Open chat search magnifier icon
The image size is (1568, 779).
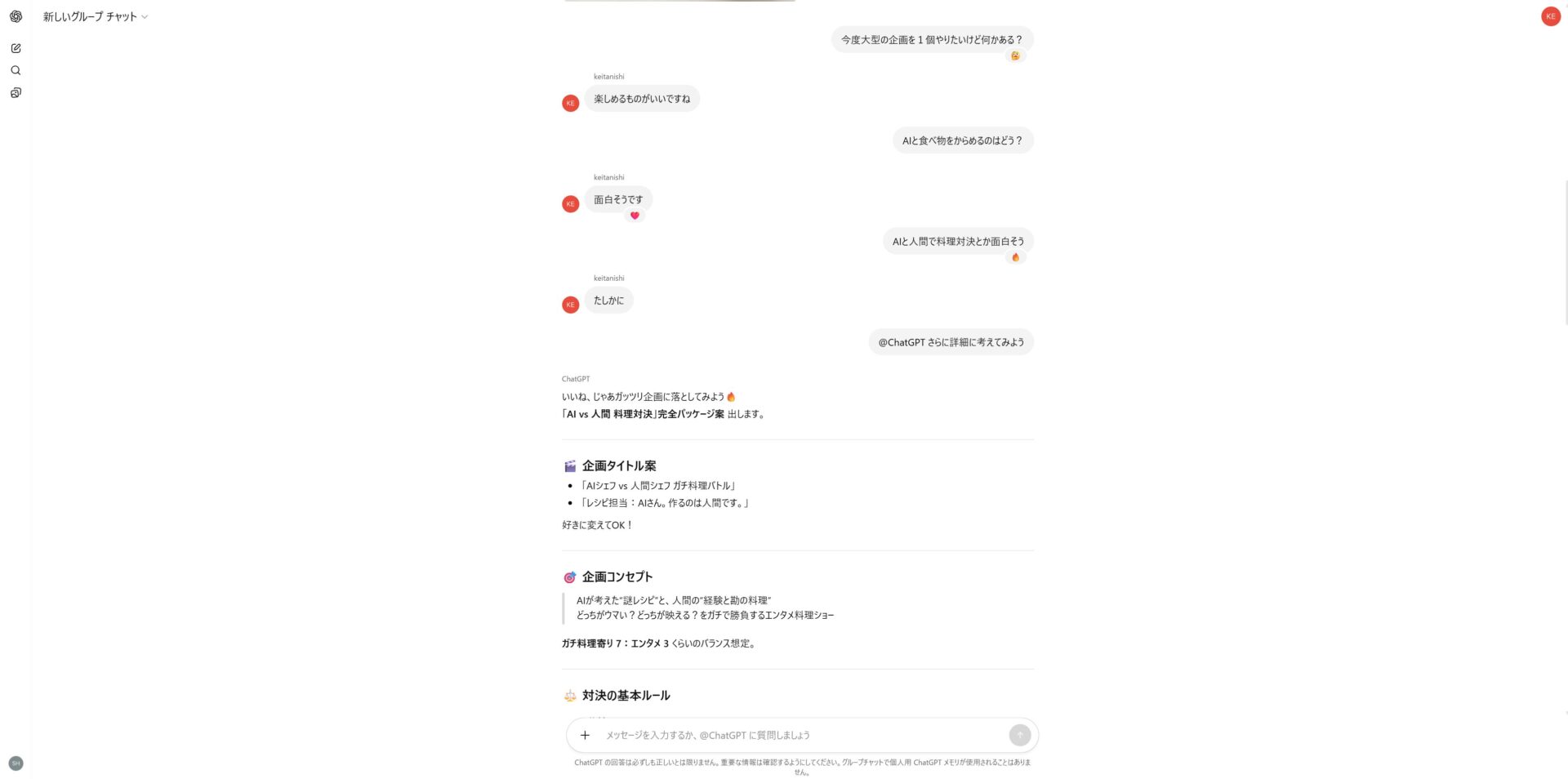(16, 70)
